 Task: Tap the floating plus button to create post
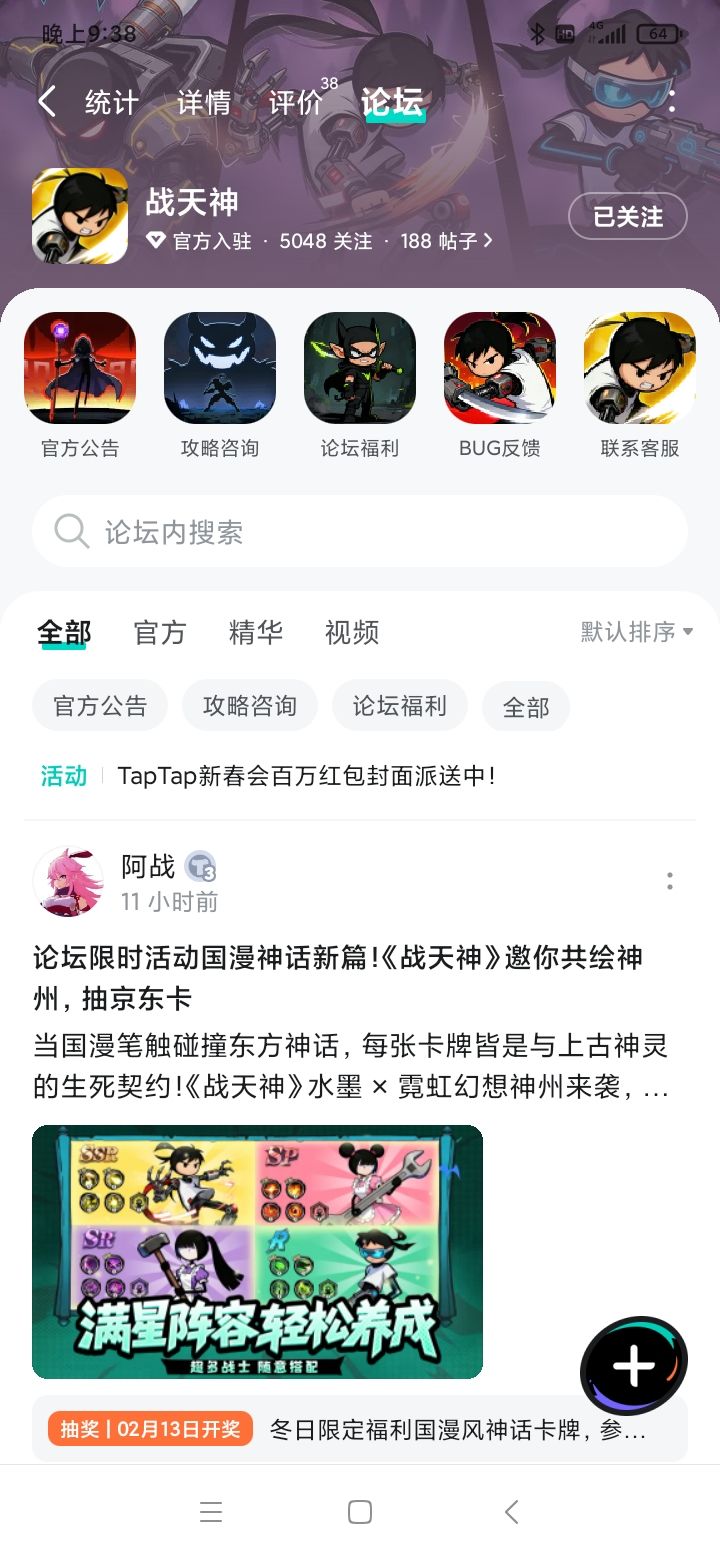632,1358
